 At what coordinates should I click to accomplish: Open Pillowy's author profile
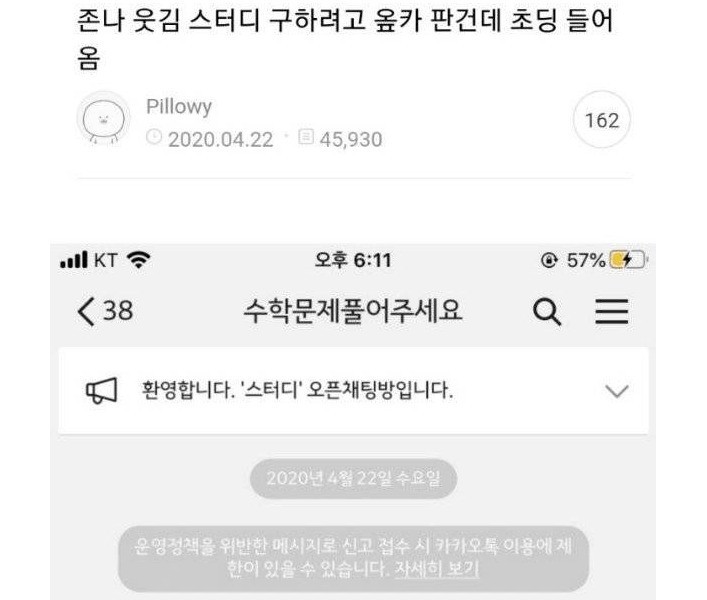(178, 107)
